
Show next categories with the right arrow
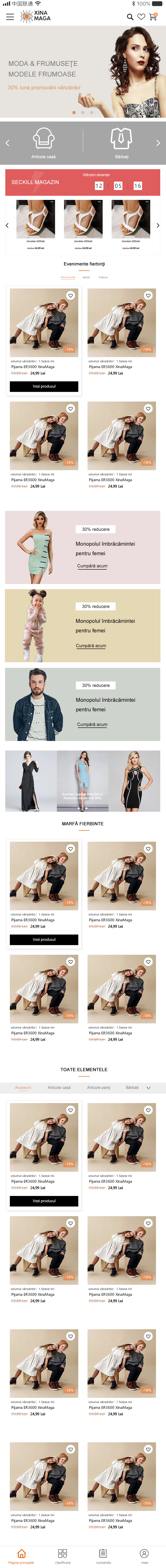click(x=158, y=143)
